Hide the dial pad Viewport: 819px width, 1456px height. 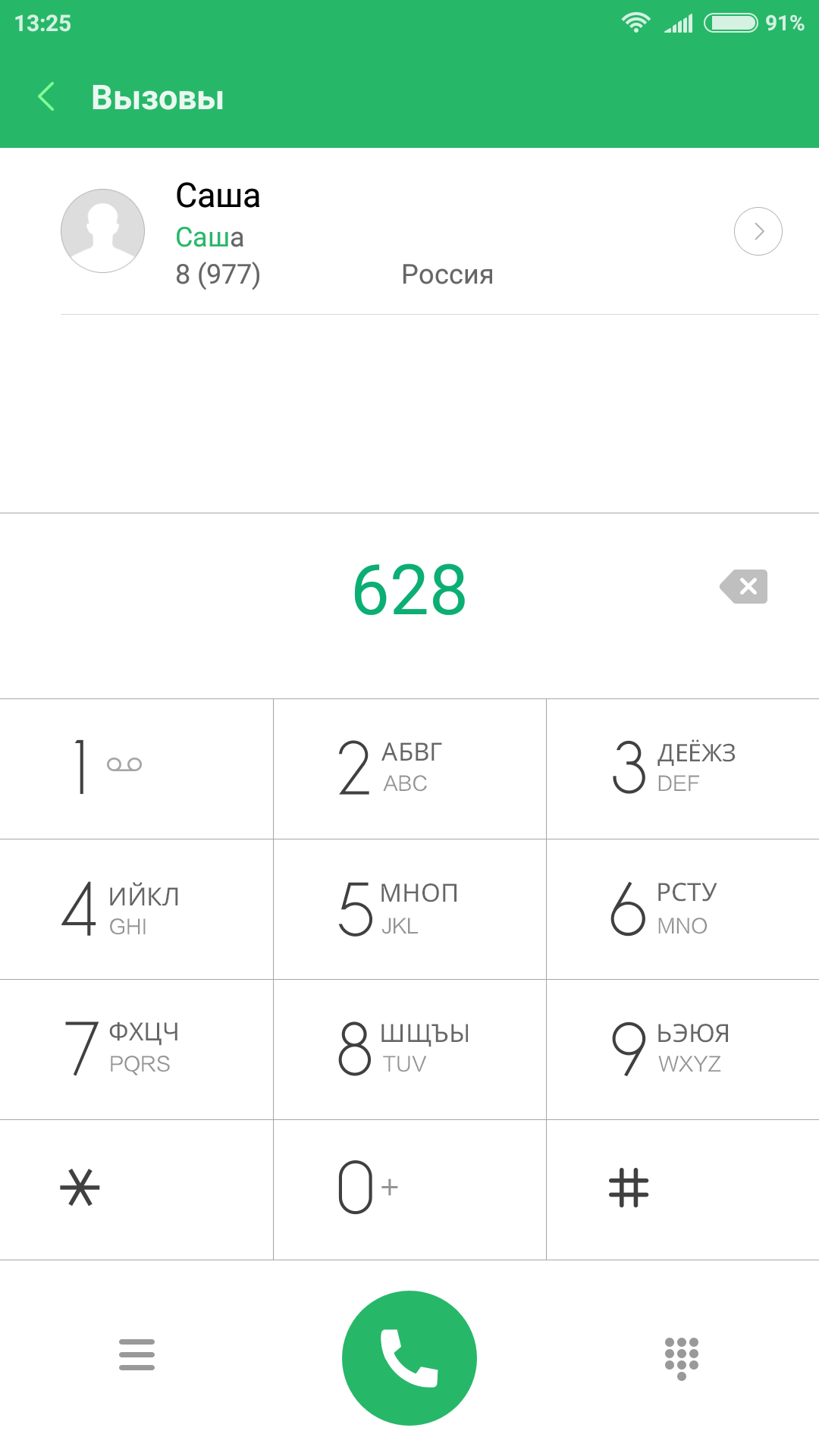682,1358
